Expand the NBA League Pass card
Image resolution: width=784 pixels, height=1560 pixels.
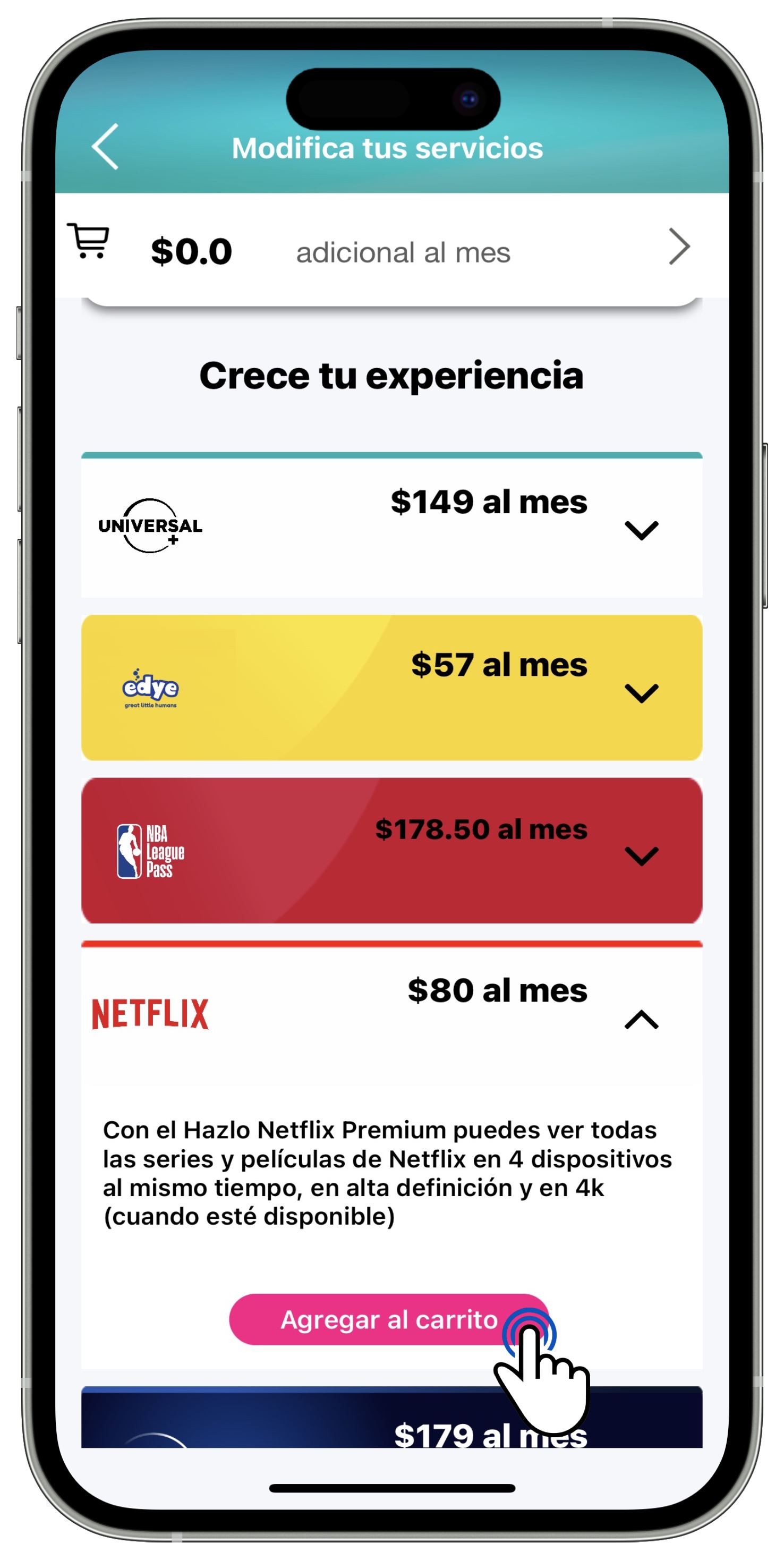(641, 857)
